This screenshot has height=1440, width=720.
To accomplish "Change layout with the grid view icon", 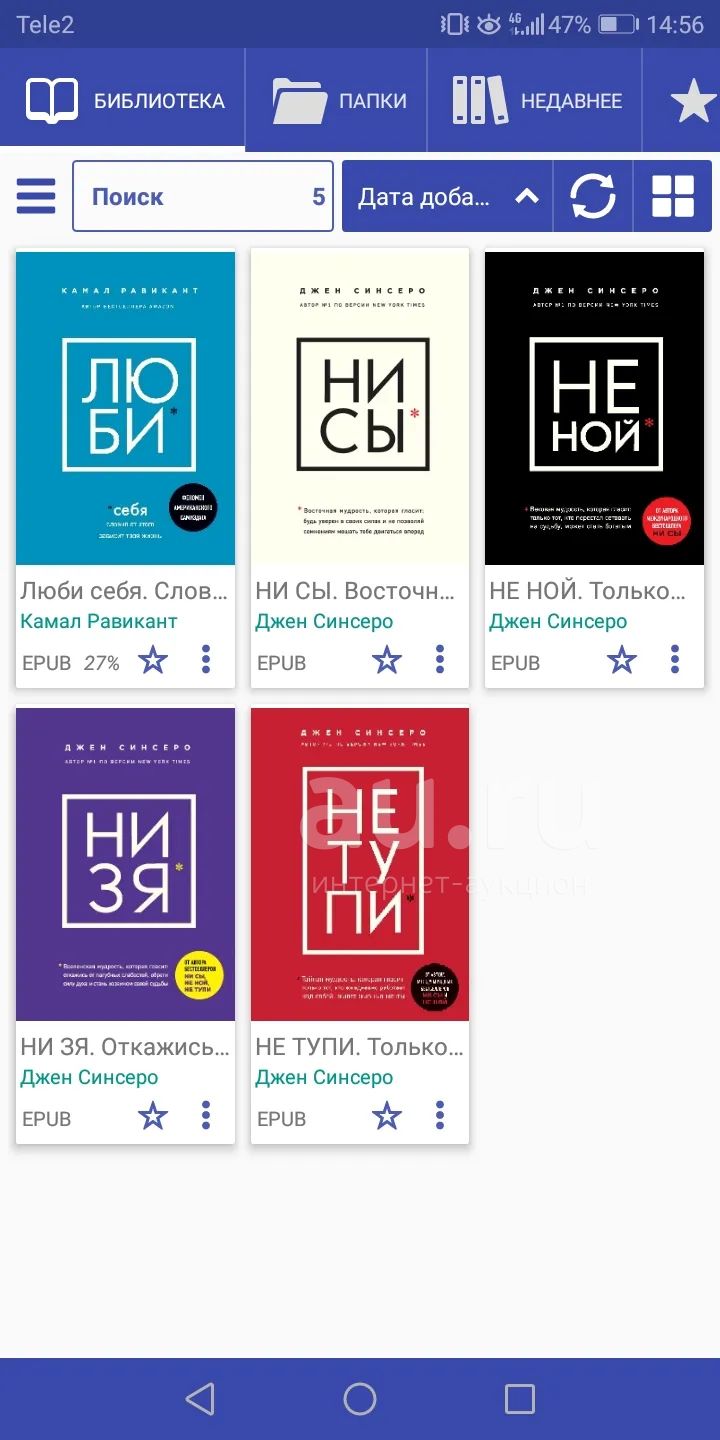I will [673, 196].
